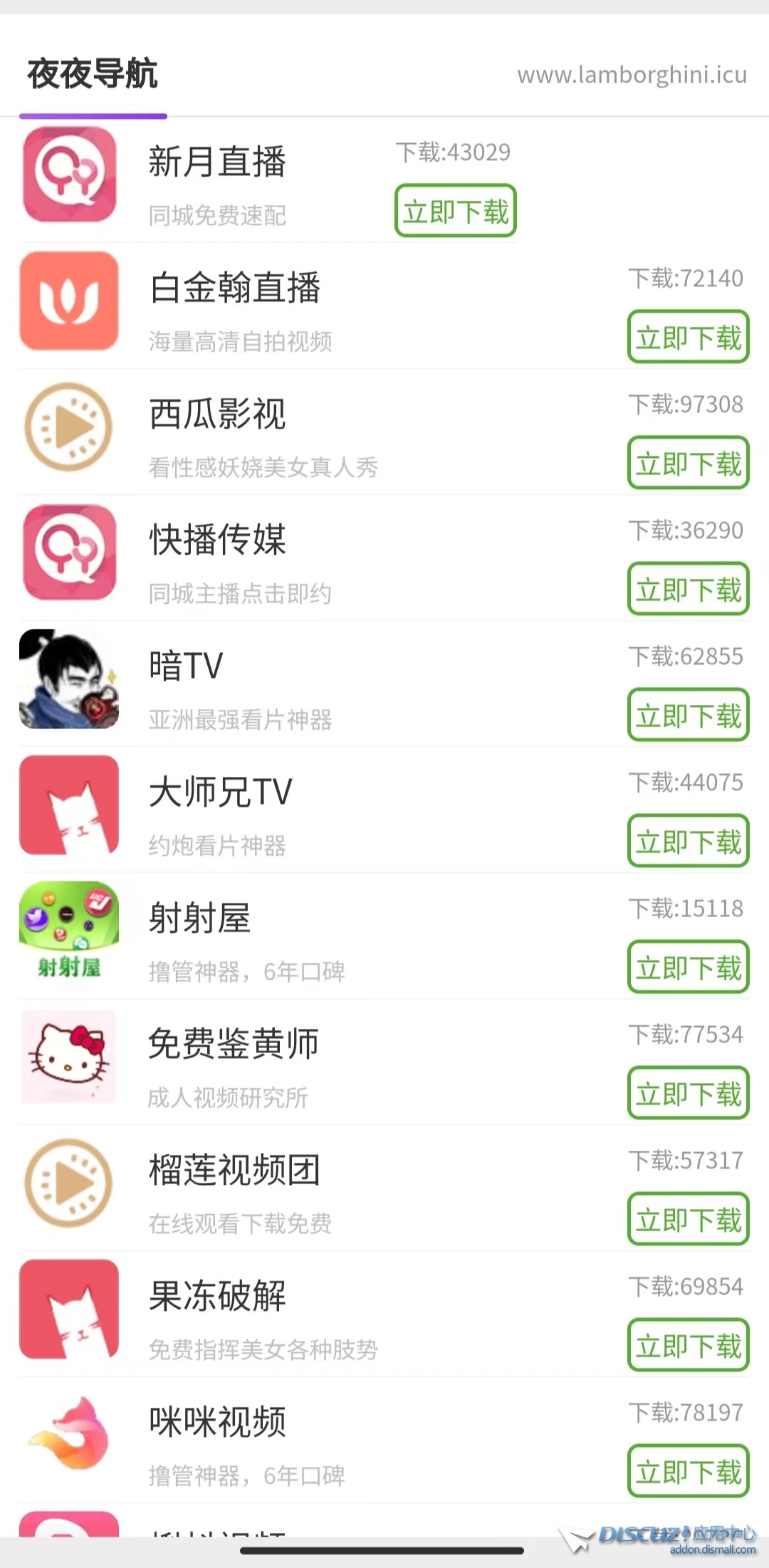This screenshot has height=1568, width=769.
Task: Download 咪咪视频 now
Action: pyautogui.click(x=689, y=1471)
